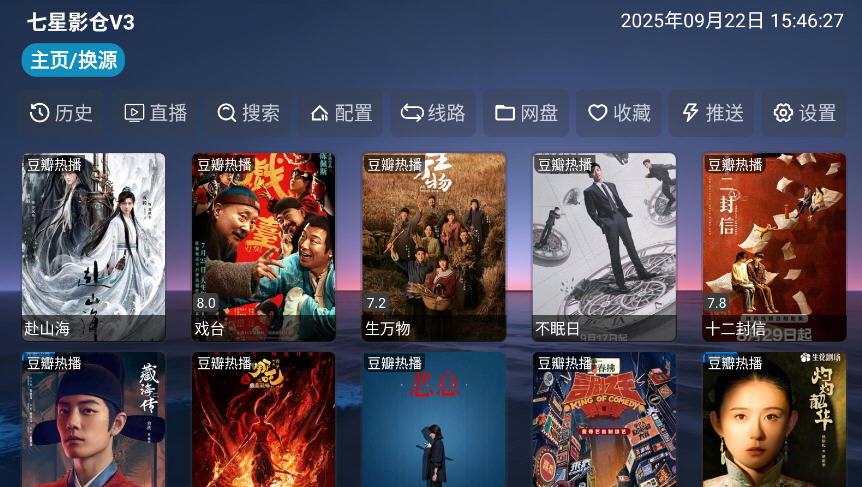
Task: Open 历史 viewing history
Action: coord(60,113)
